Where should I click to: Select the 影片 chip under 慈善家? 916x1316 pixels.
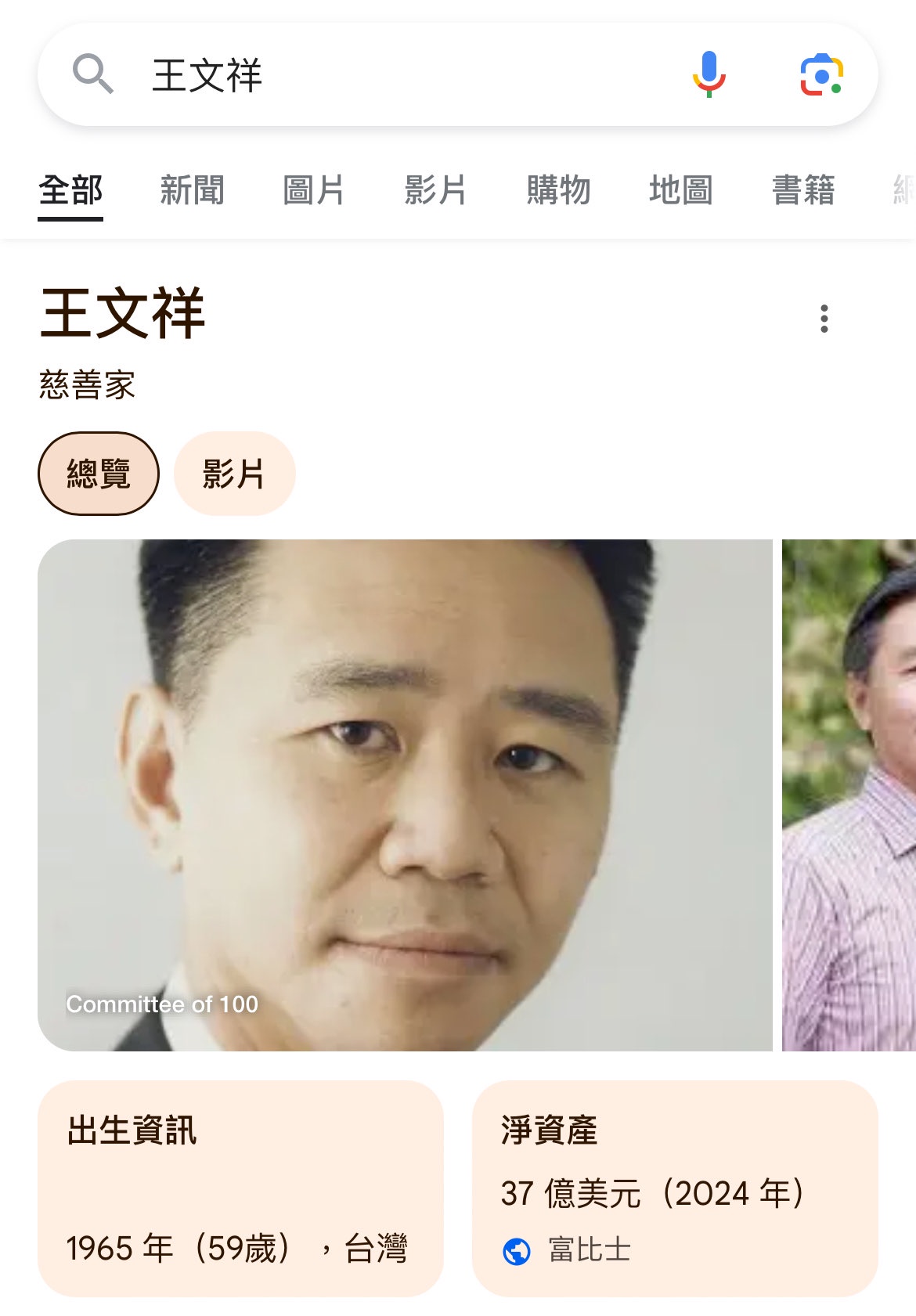point(234,474)
